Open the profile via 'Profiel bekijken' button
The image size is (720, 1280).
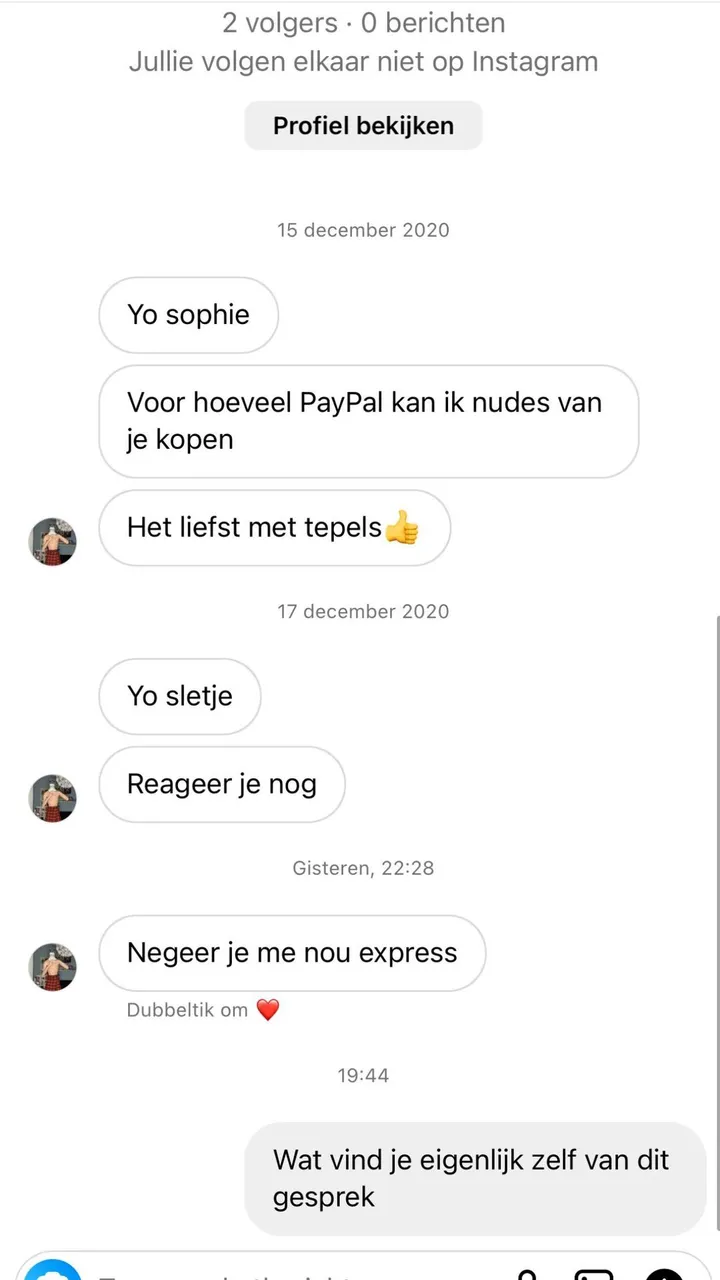pyautogui.click(x=363, y=125)
